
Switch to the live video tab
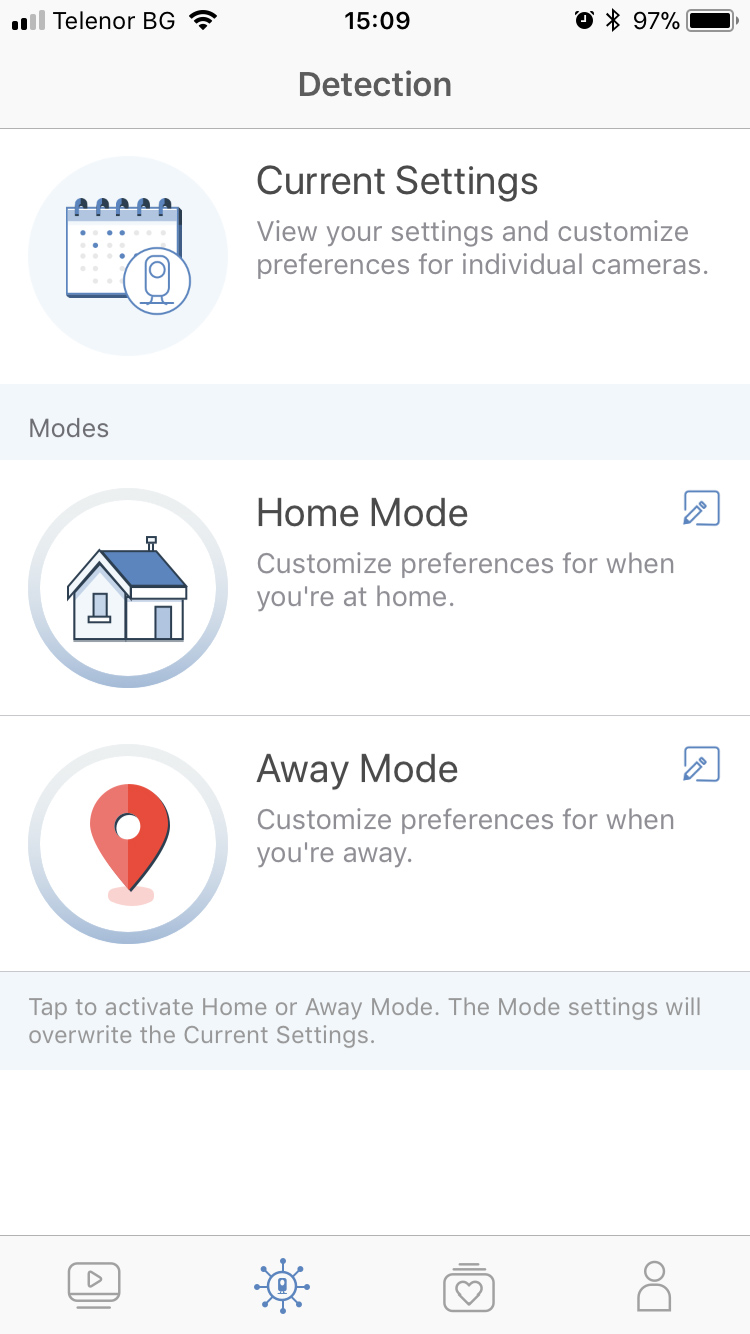click(94, 1284)
